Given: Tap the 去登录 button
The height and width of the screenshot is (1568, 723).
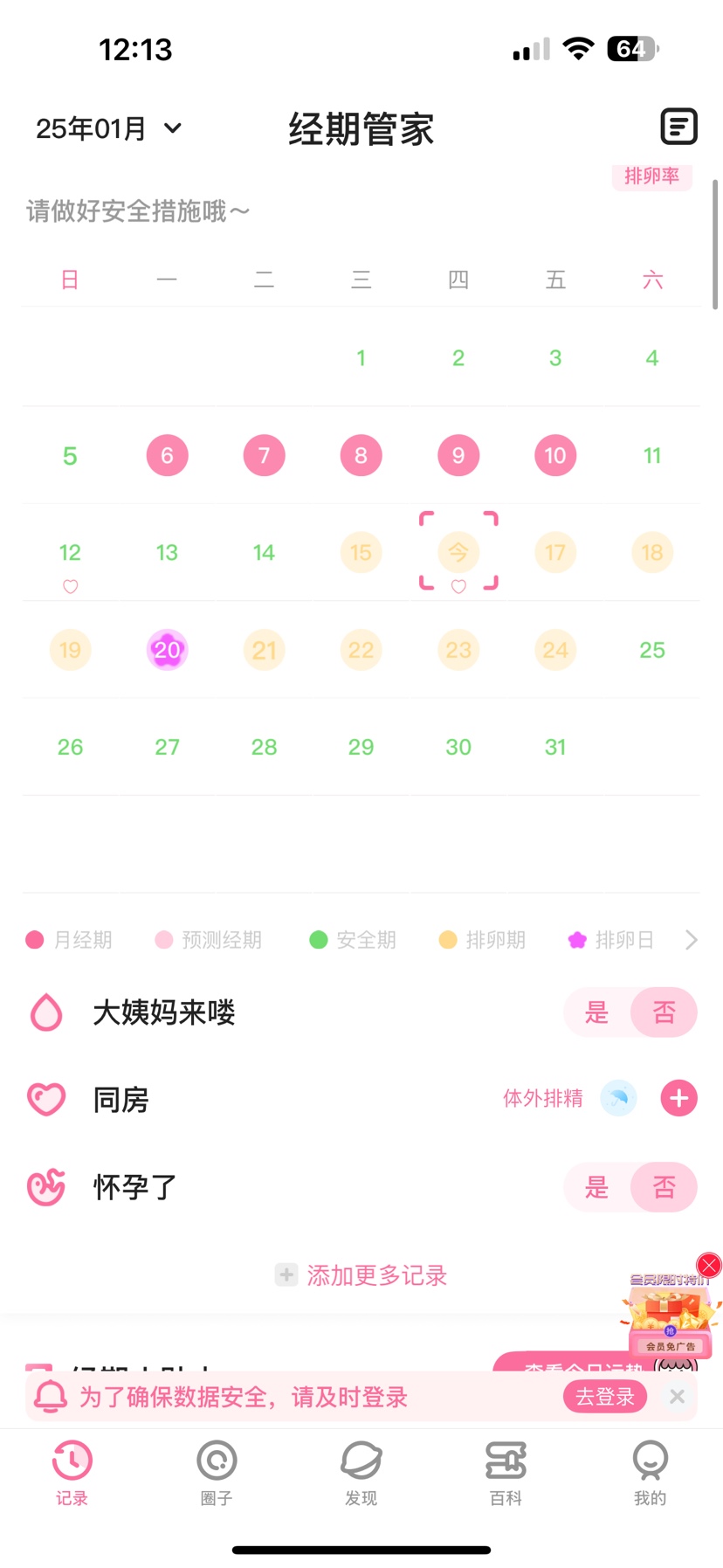Looking at the screenshot, I should [604, 1397].
